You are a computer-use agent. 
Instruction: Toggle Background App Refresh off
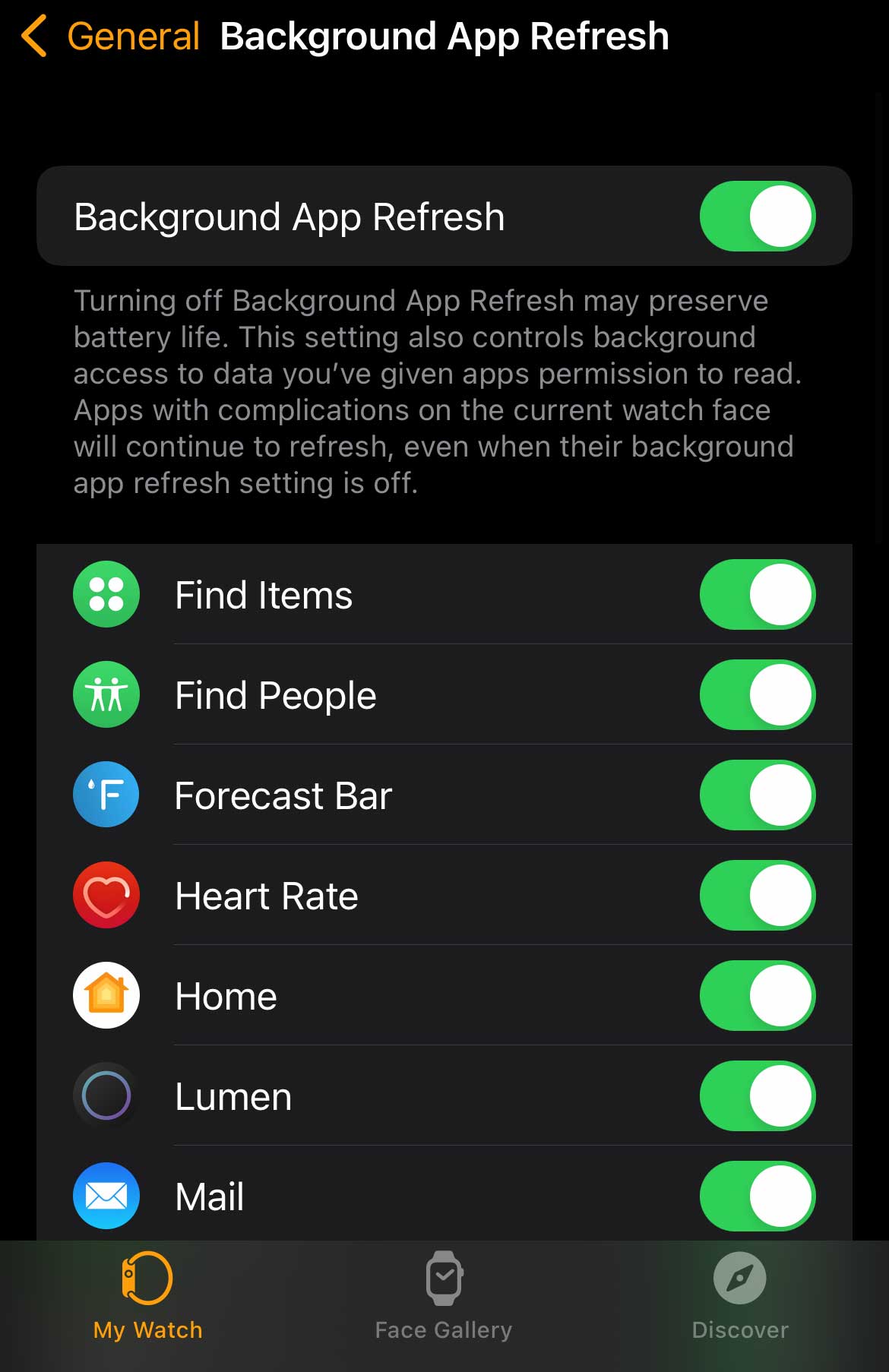tap(757, 216)
